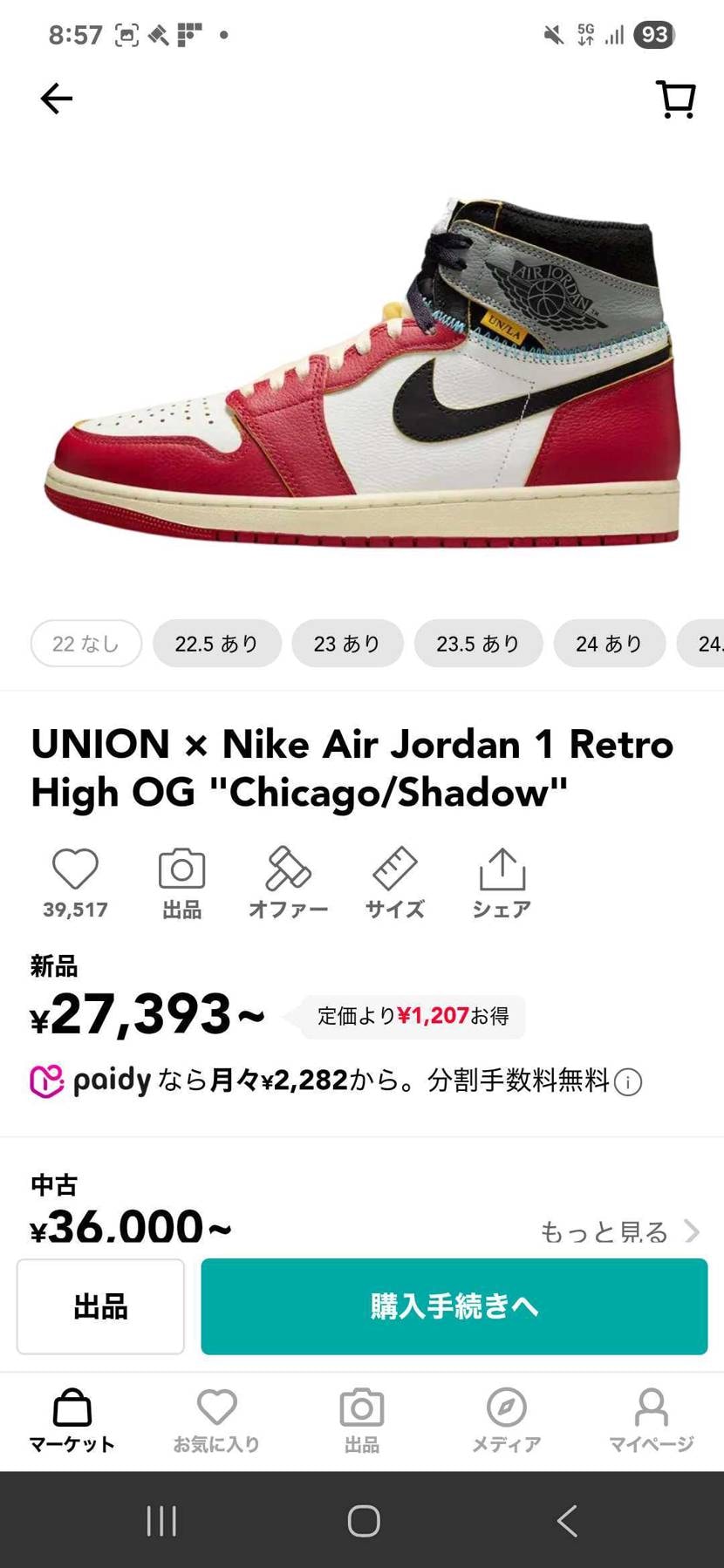Switch to the お気に入り favorites tab
This screenshot has height=1568, width=724.
217,1418
